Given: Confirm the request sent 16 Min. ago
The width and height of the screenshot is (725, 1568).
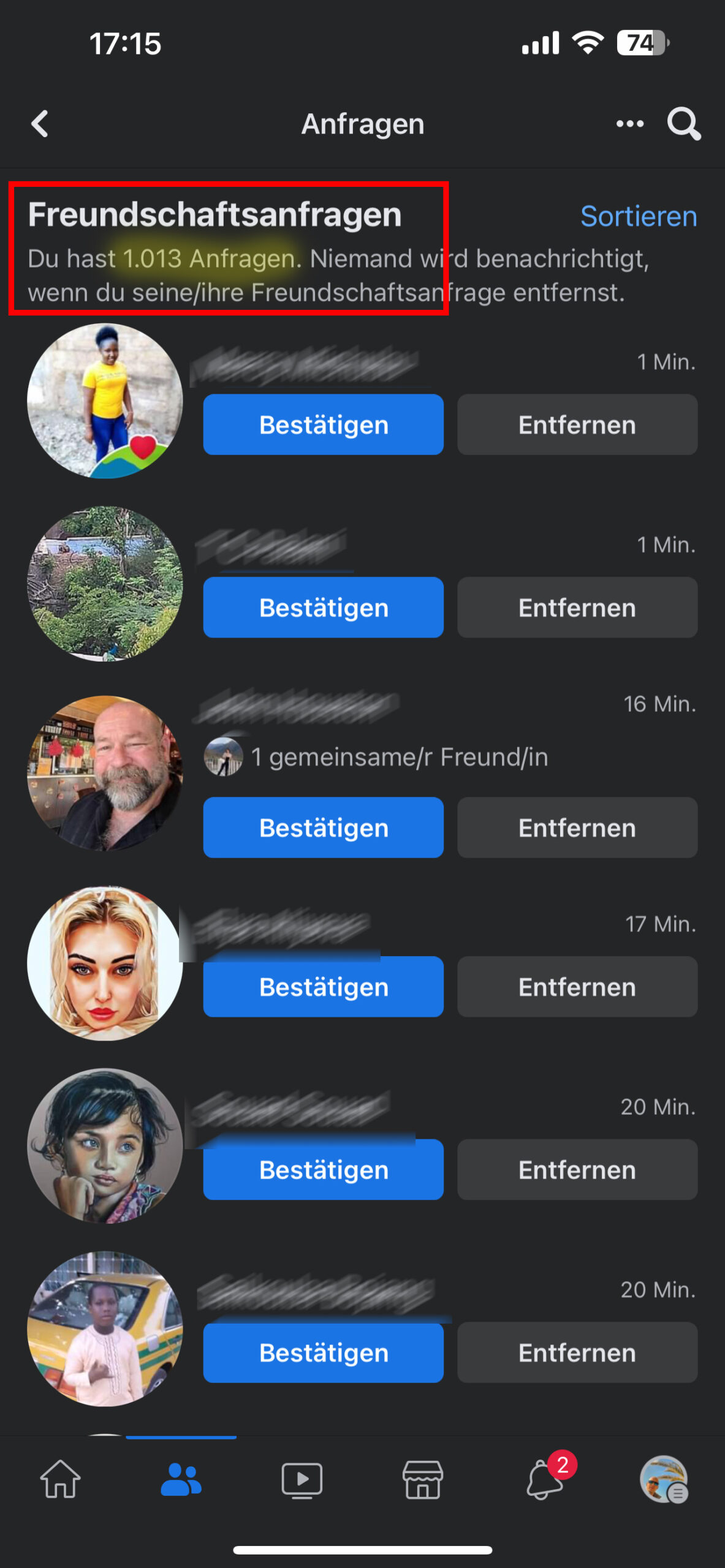Looking at the screenshot, I should point(323,827).
